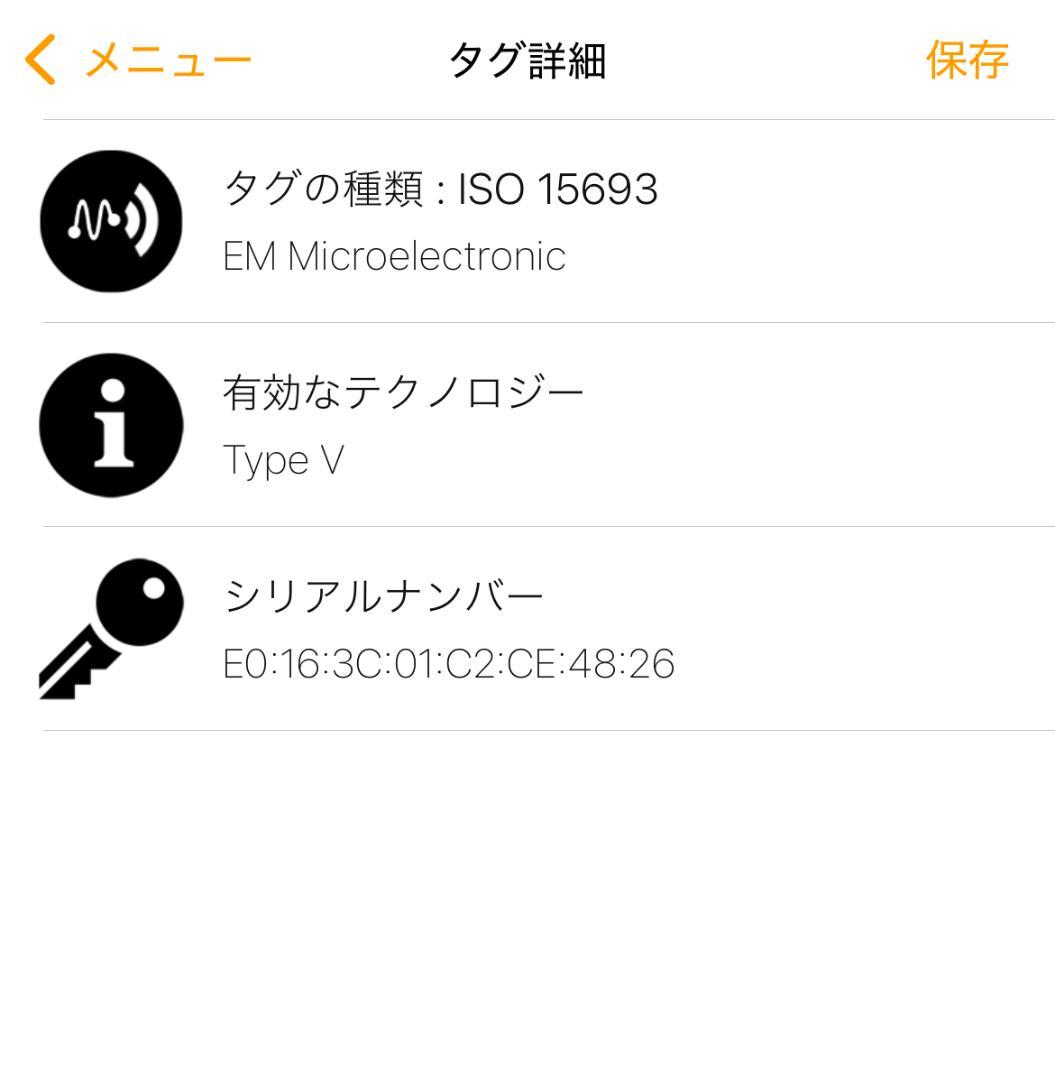Screen dimensions: 1055x1080
Task: Click the key icon for the serial number
Action: pos(108,626)
